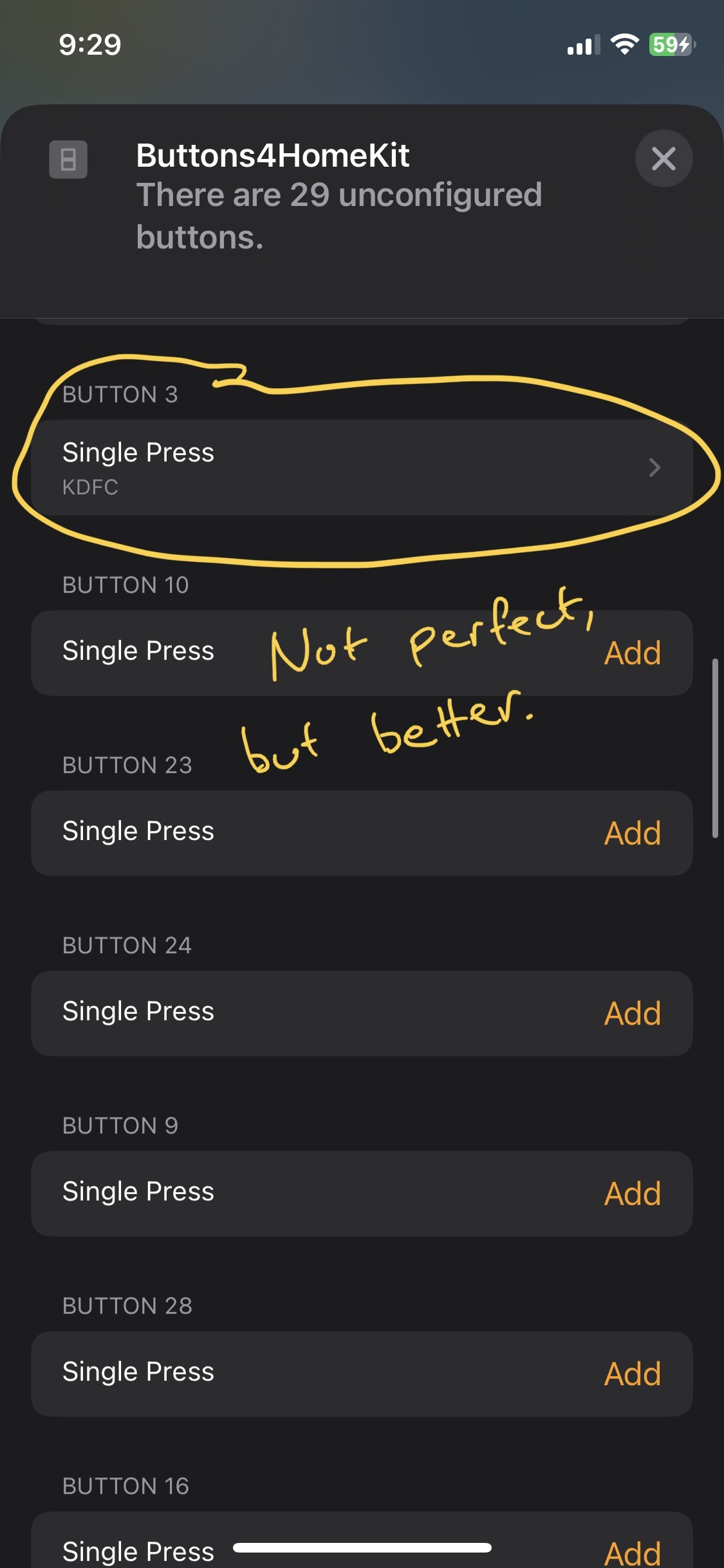The image size is (724, 1568).
Task: Add single press action for Button 10
Action: [632, 653]
